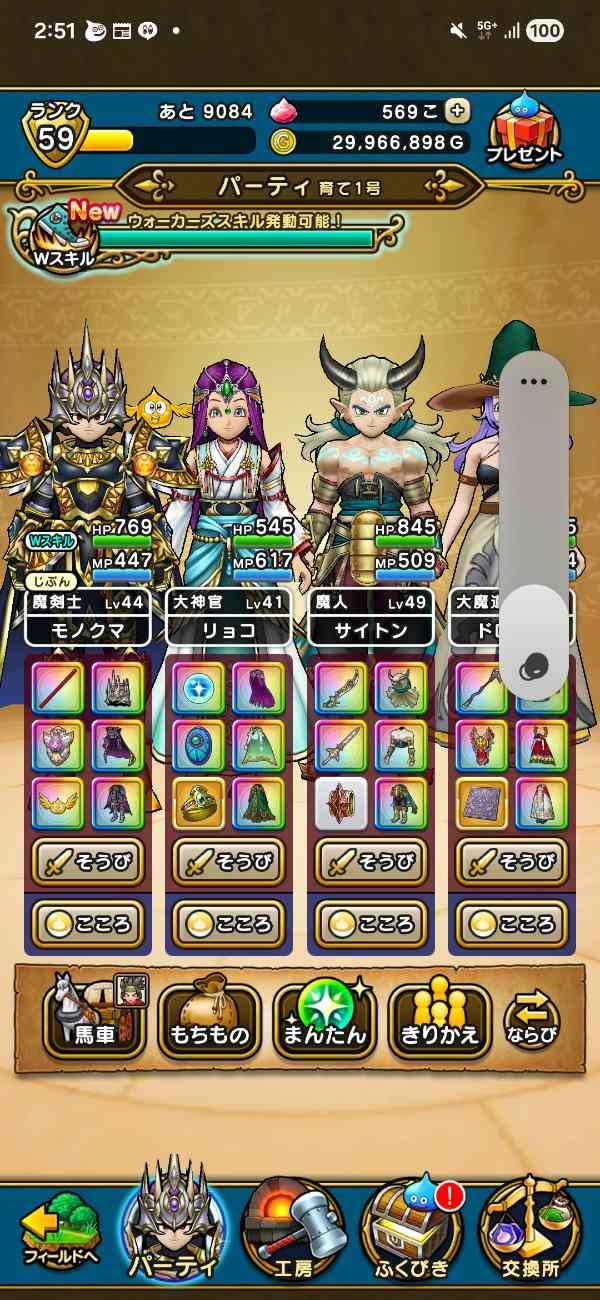The width and height of the screenshot is (600, 1300).
Task: Open そうび for サイトン
Action: coord(371,860)
